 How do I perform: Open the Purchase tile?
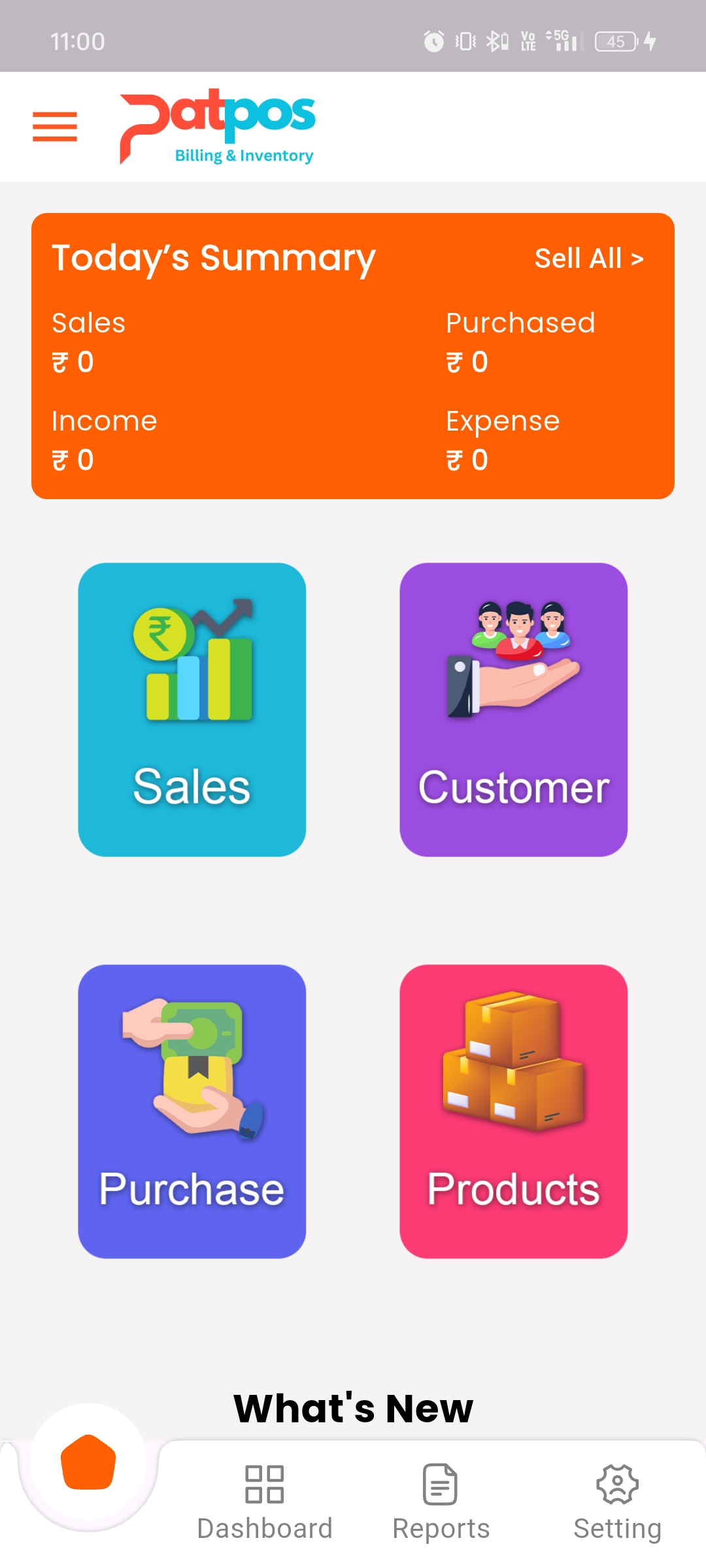coord(192,1111)
